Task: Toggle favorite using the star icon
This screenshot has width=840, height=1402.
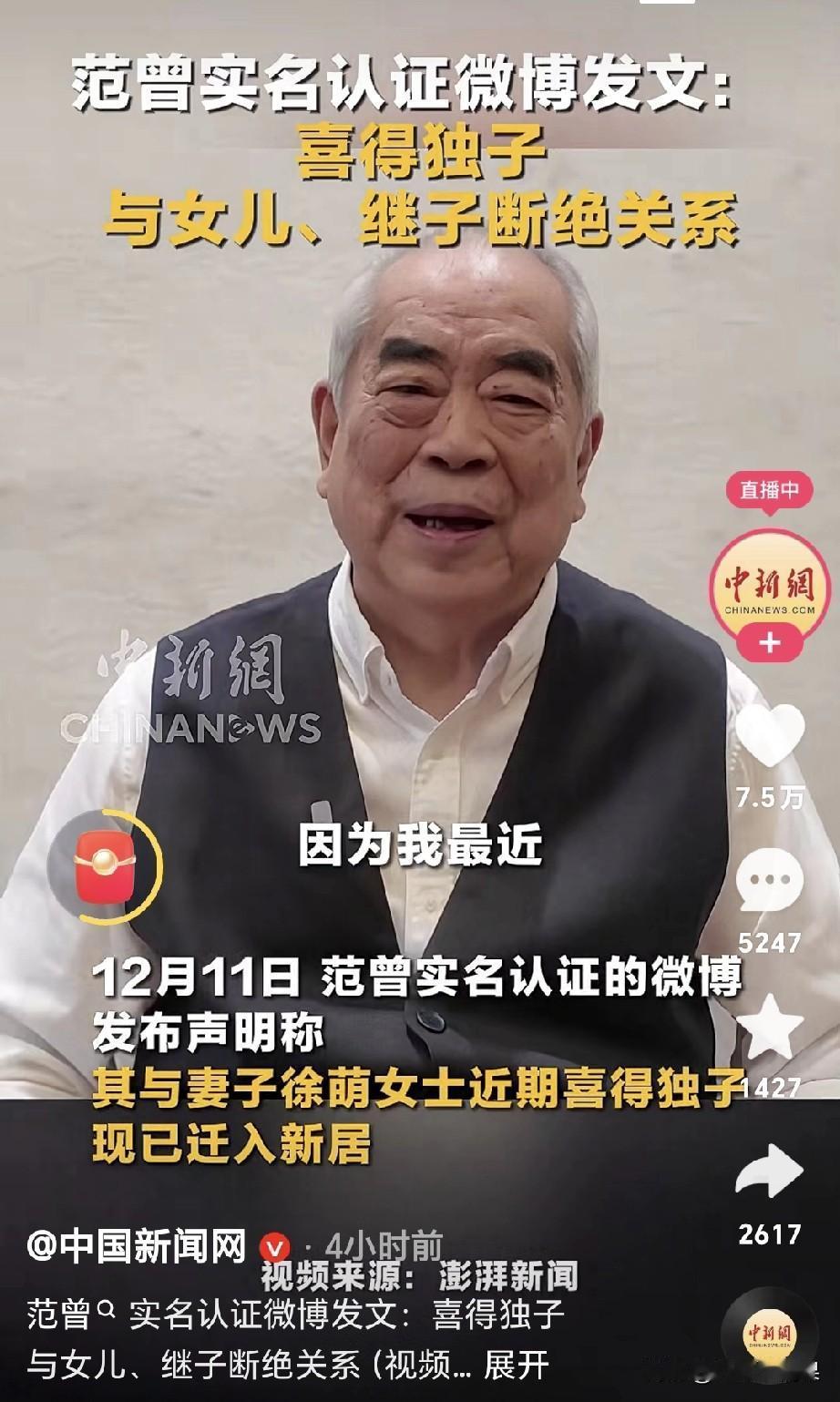Action: coord(770,1024)
